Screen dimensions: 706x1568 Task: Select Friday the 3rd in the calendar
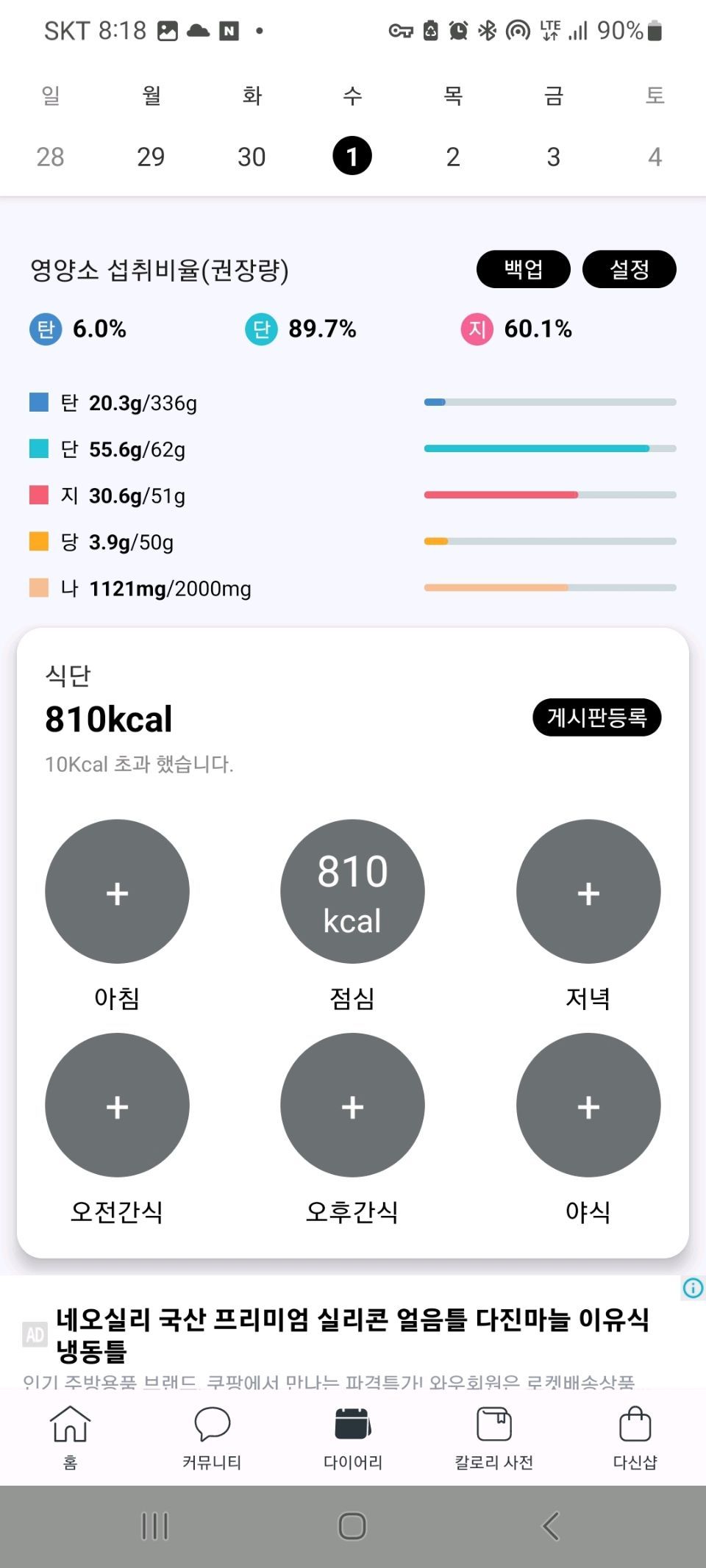554,157
